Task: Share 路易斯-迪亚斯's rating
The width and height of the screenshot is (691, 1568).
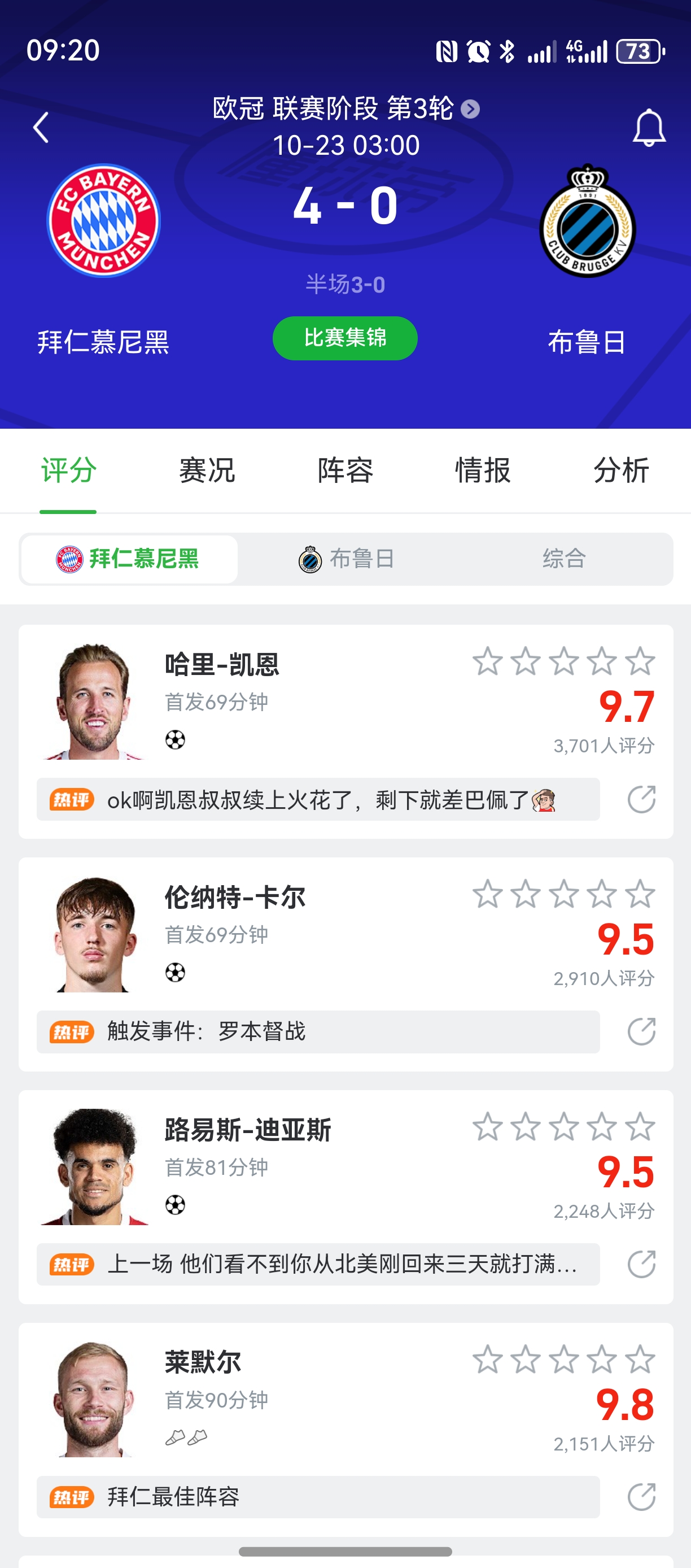Action: [641, 1264]
